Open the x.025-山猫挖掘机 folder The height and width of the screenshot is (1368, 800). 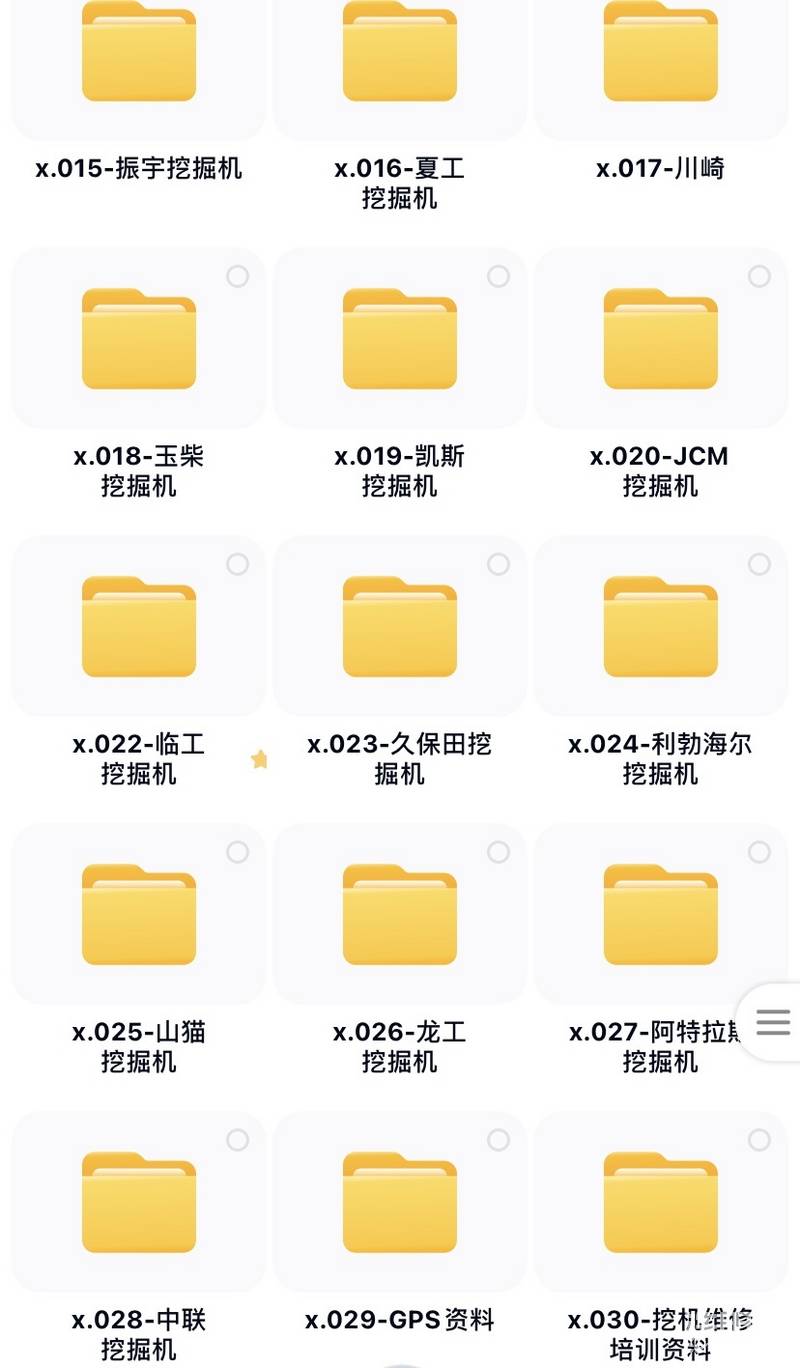click(x=138, y=915)
